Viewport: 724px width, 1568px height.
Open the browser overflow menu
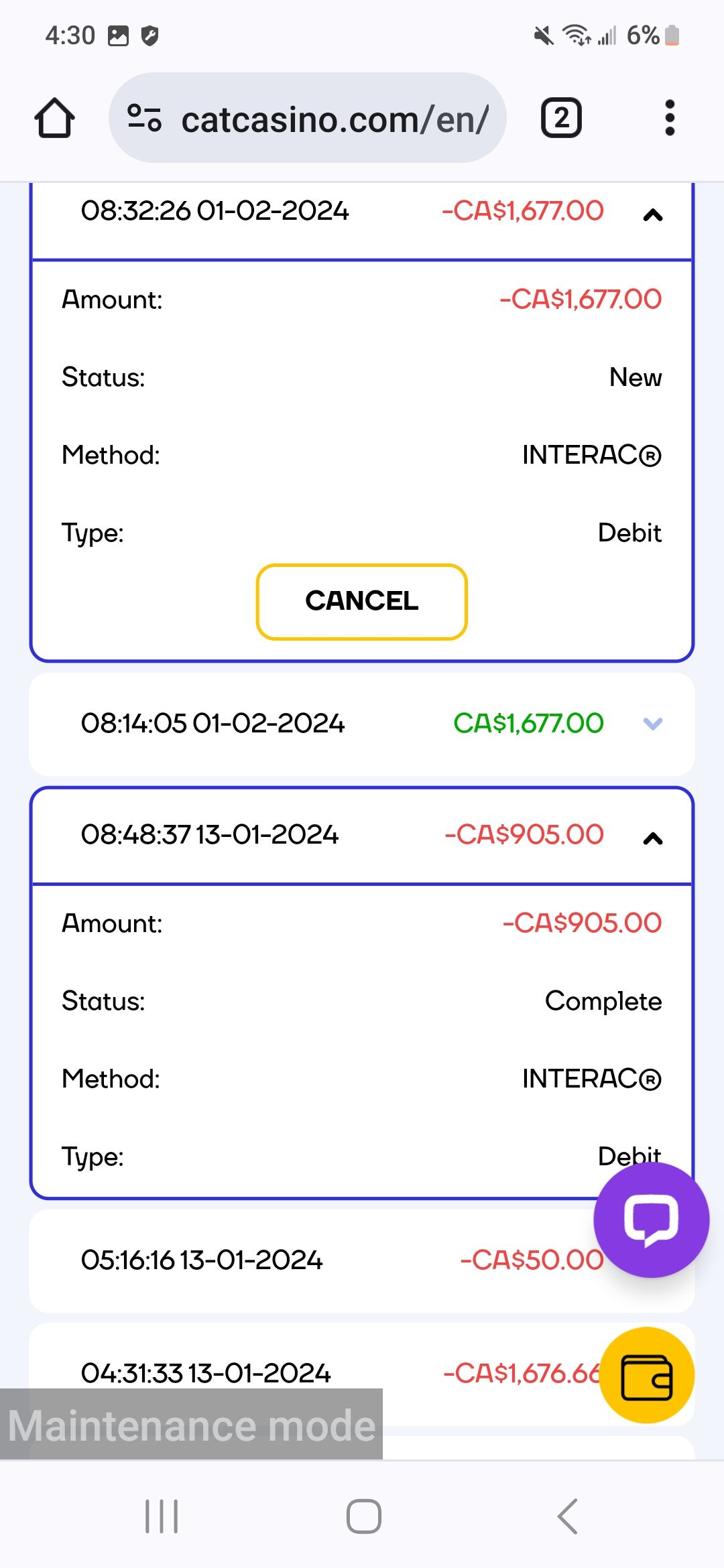[x=669, y=118]
